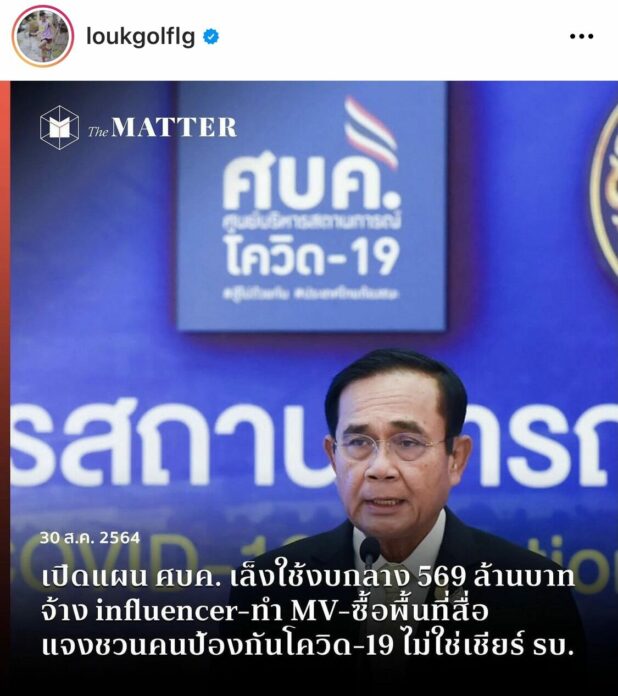Viewport: 618px width, 696px height.
Task: Open the loukgolflg username link
Action: pos(143,36)
